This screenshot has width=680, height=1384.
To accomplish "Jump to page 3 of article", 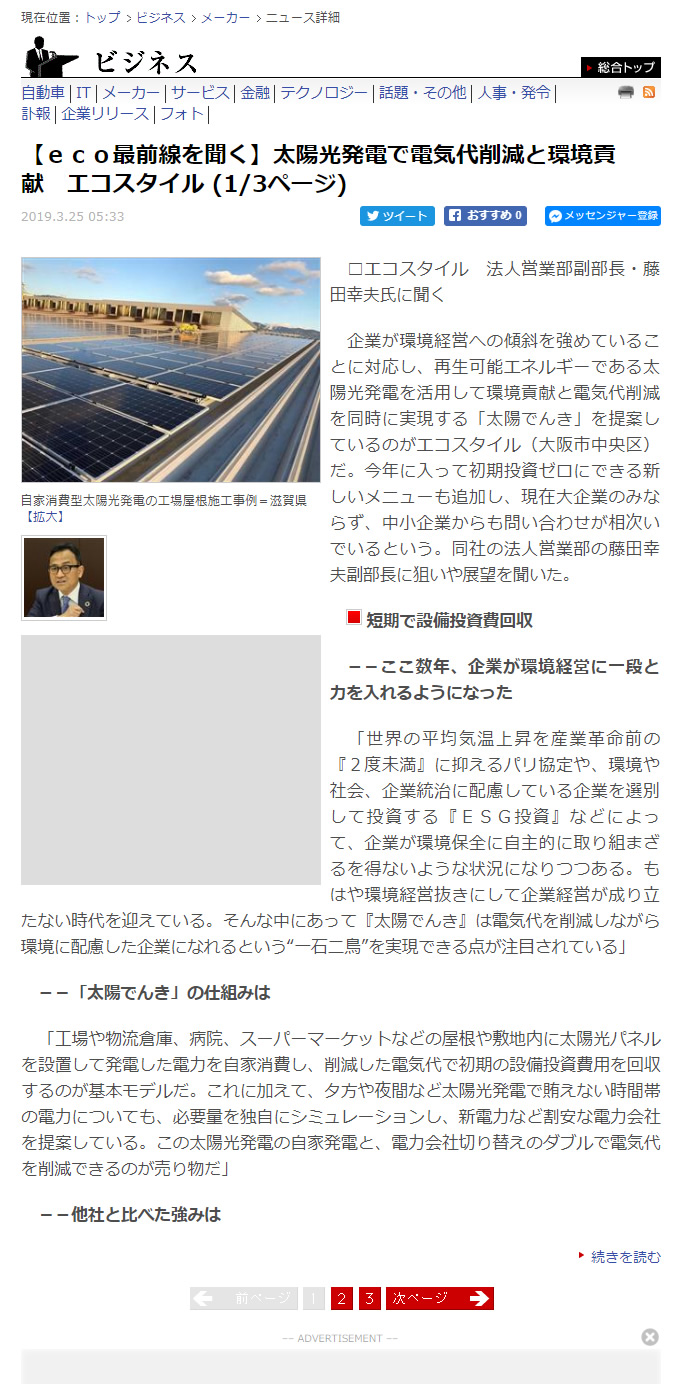I will (370, 1298).
